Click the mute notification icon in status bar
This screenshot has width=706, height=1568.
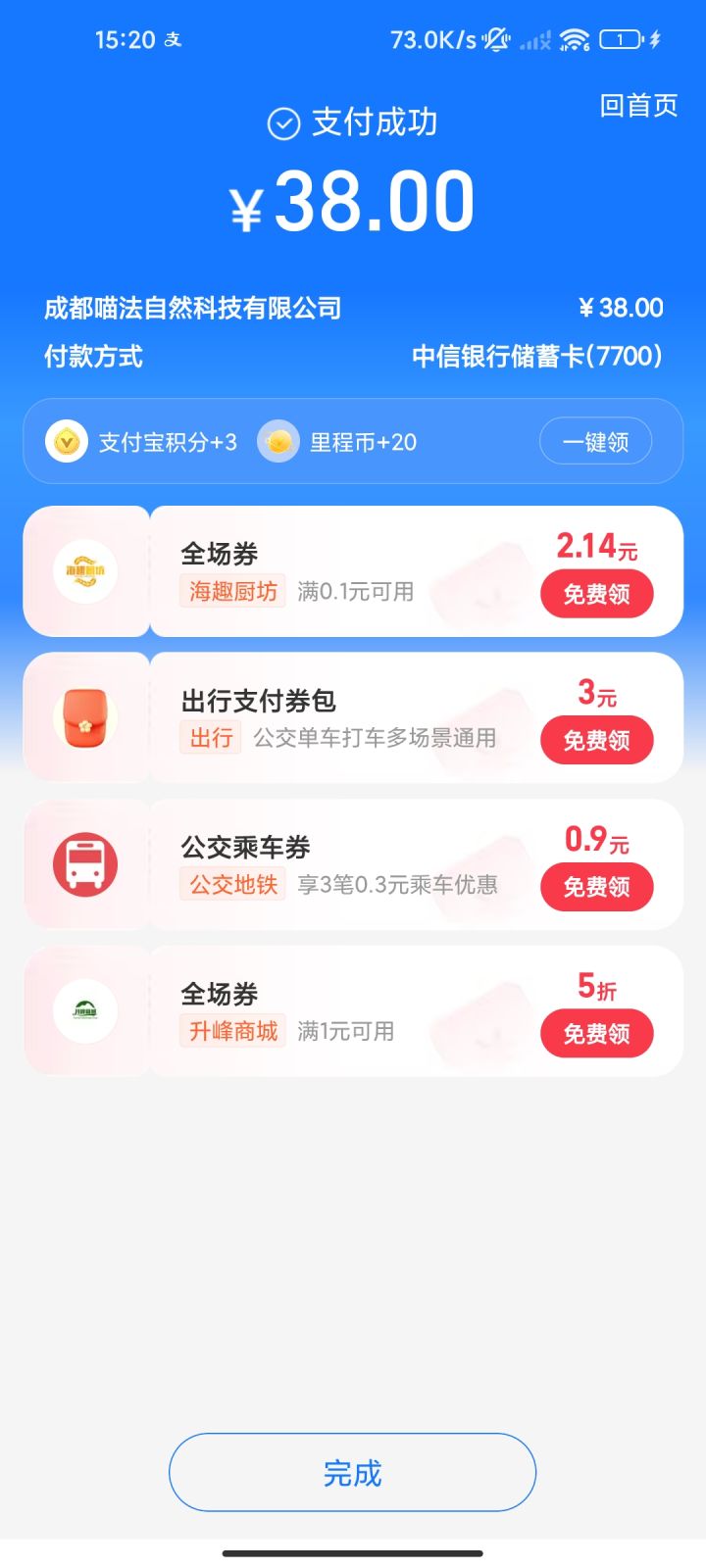496,39
